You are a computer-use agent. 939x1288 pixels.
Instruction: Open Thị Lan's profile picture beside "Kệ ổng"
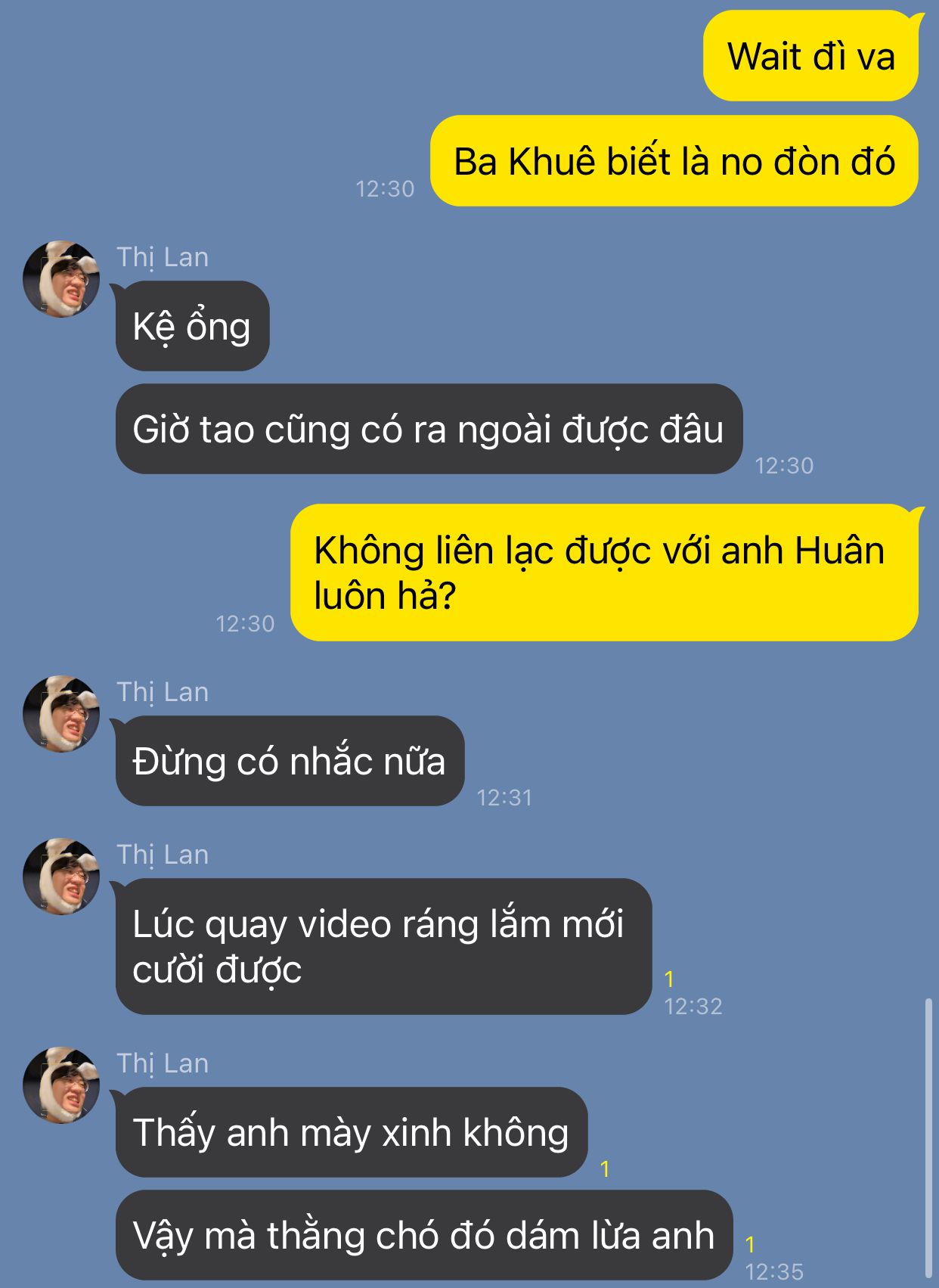pos(61,279)
